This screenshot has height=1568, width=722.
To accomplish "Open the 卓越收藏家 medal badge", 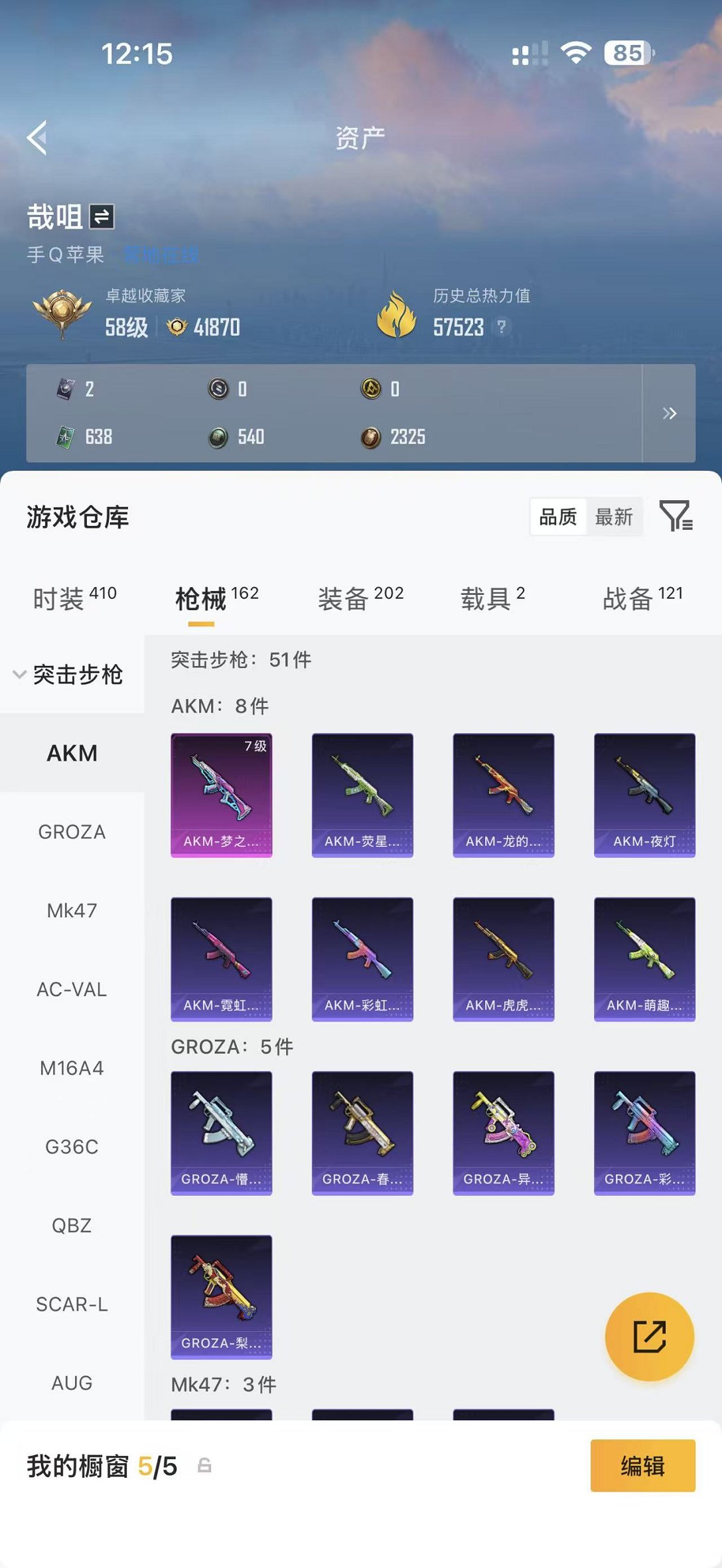I will 60,312.
